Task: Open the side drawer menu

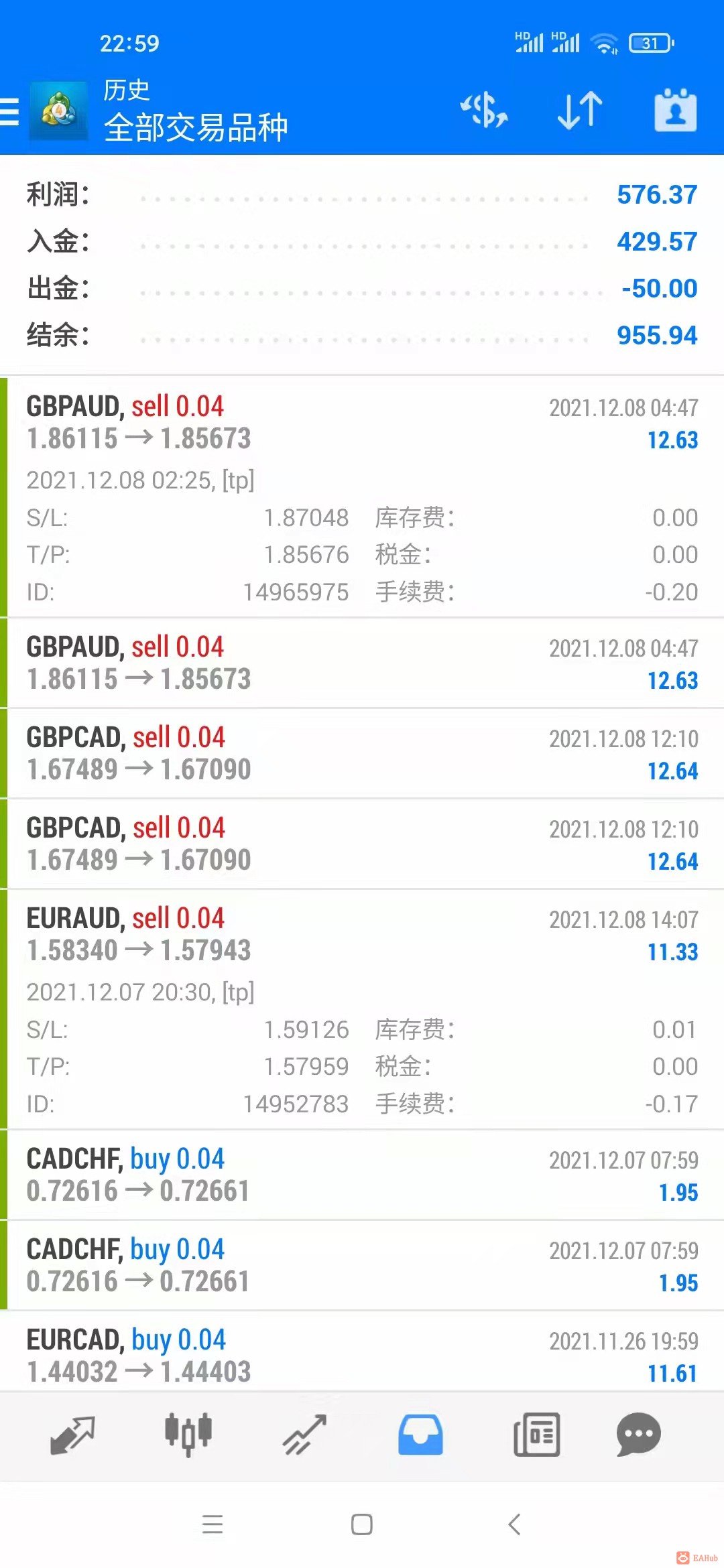Action: pyautogui.click(x=11, y=111)
